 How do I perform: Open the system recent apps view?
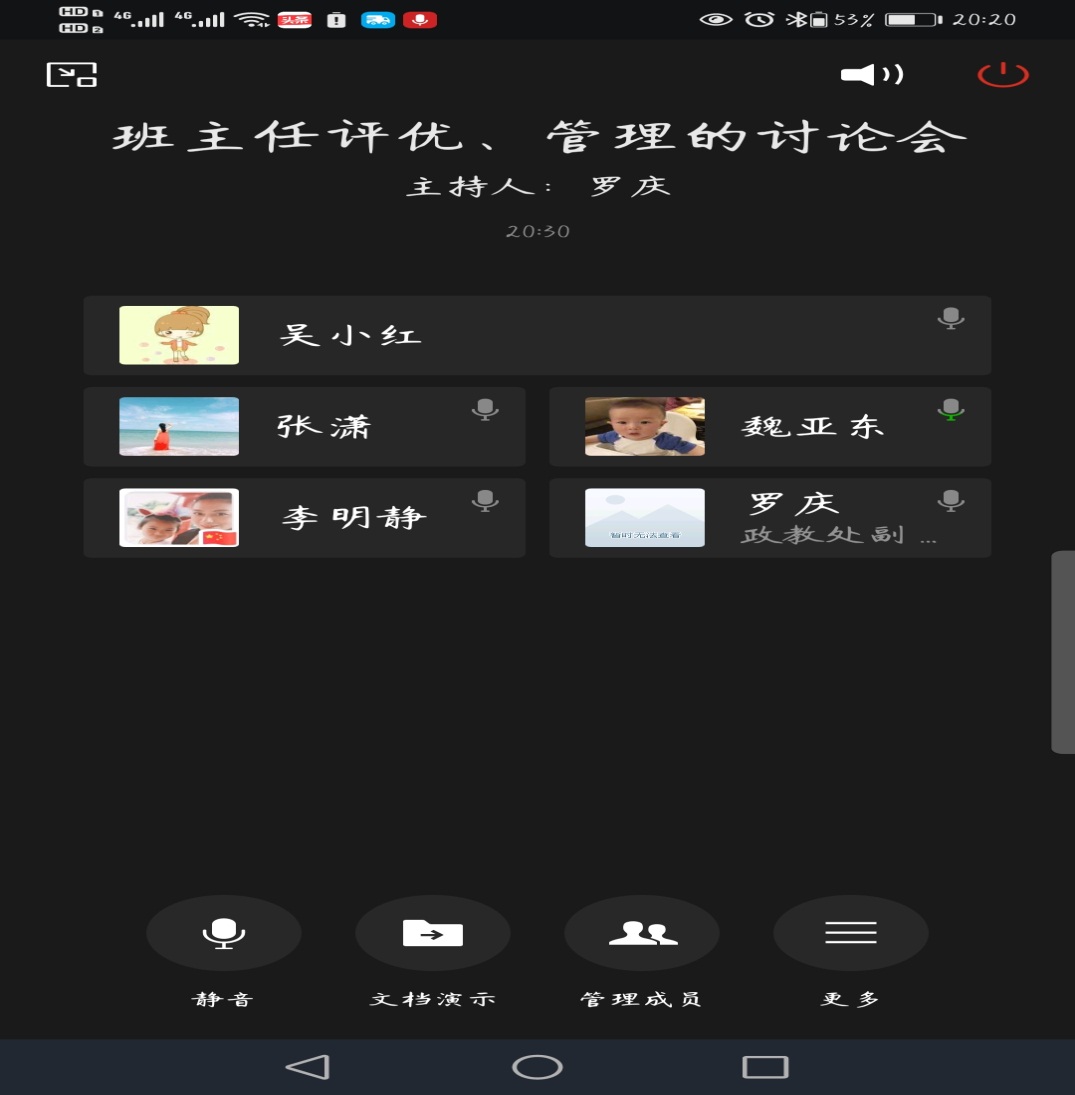tap(765, 1067)
